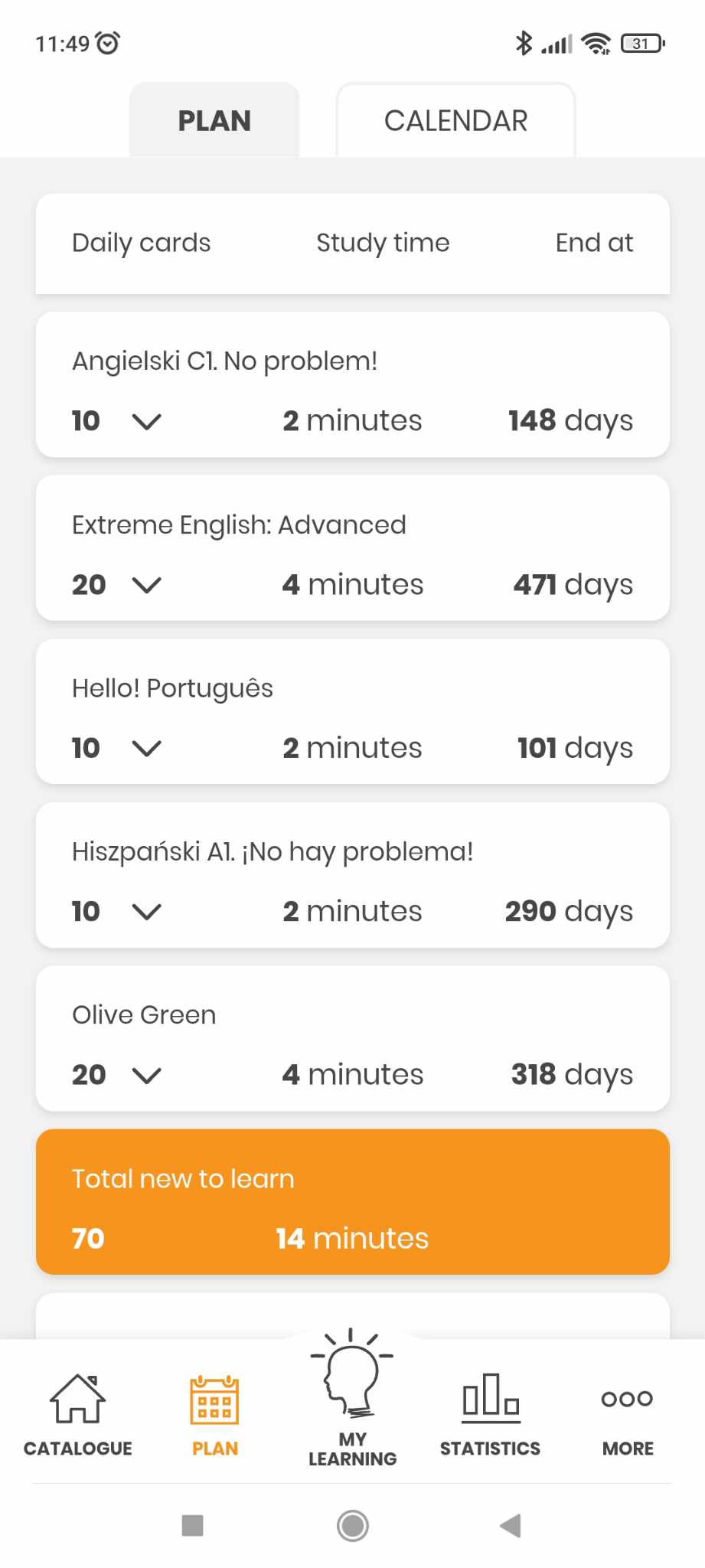Screen dimensions: 705x1568
Task: Tap Plan in the bottom navigation
Action: pos(215,1415)
